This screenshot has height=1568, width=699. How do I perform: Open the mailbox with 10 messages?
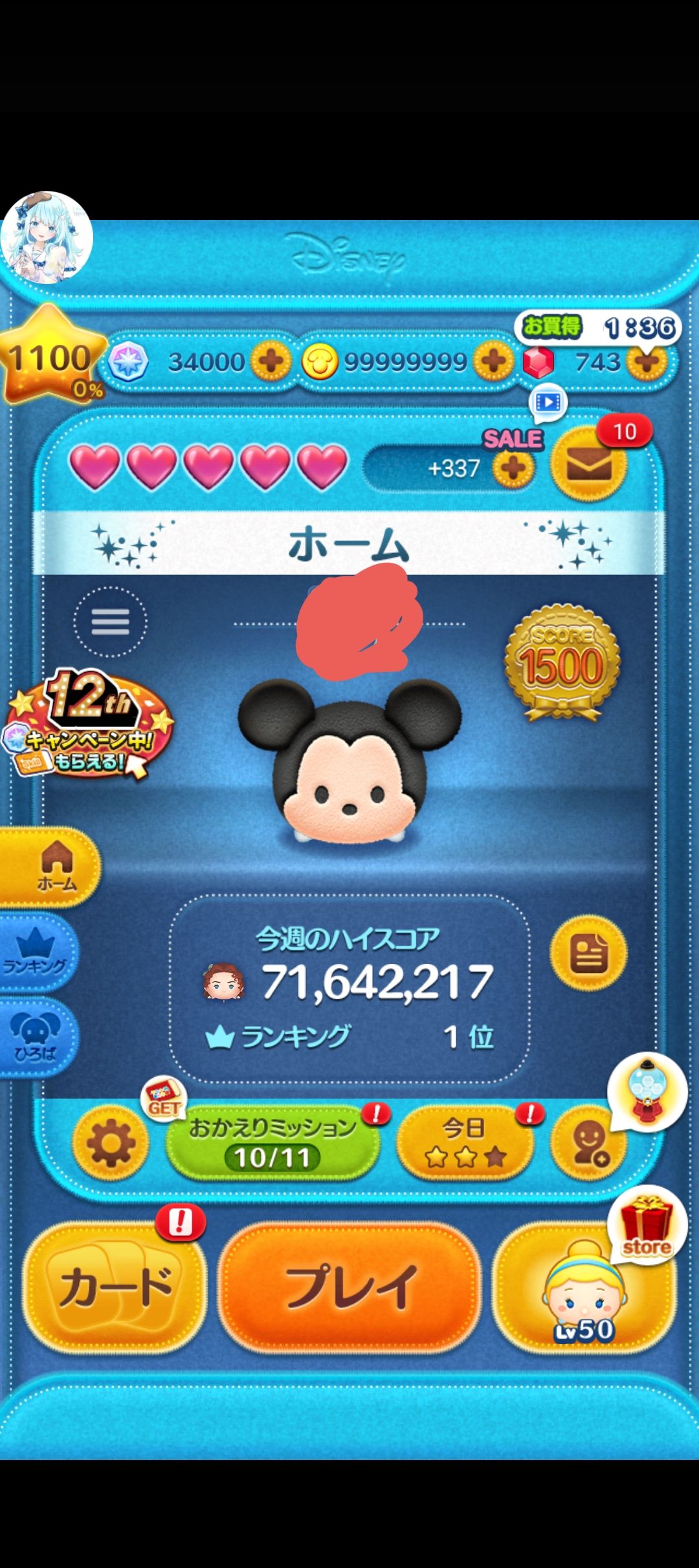point(588,464)
